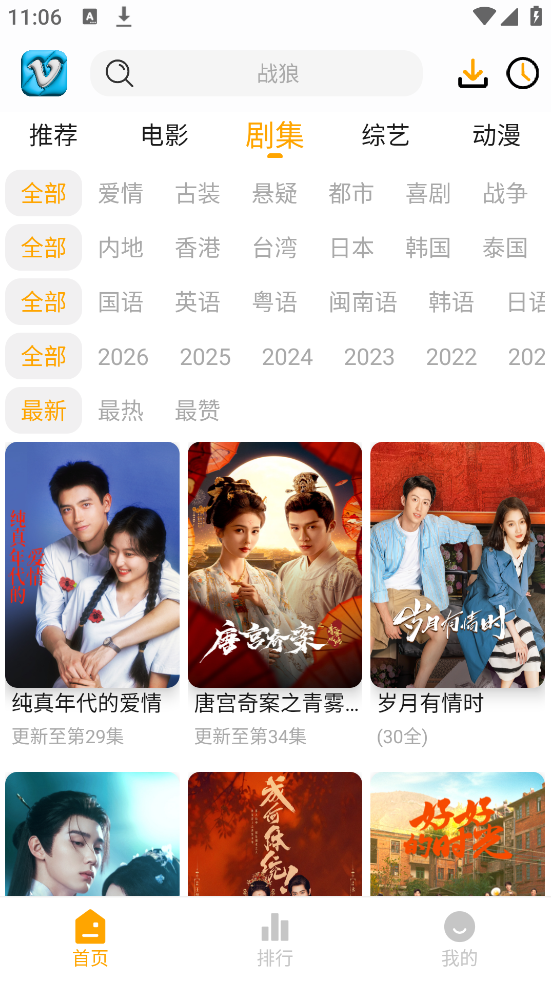Image resolution: width=551 pixels, height=981 pixels.
Task: Filter by genre 悬疑
Action: point(275,193)
